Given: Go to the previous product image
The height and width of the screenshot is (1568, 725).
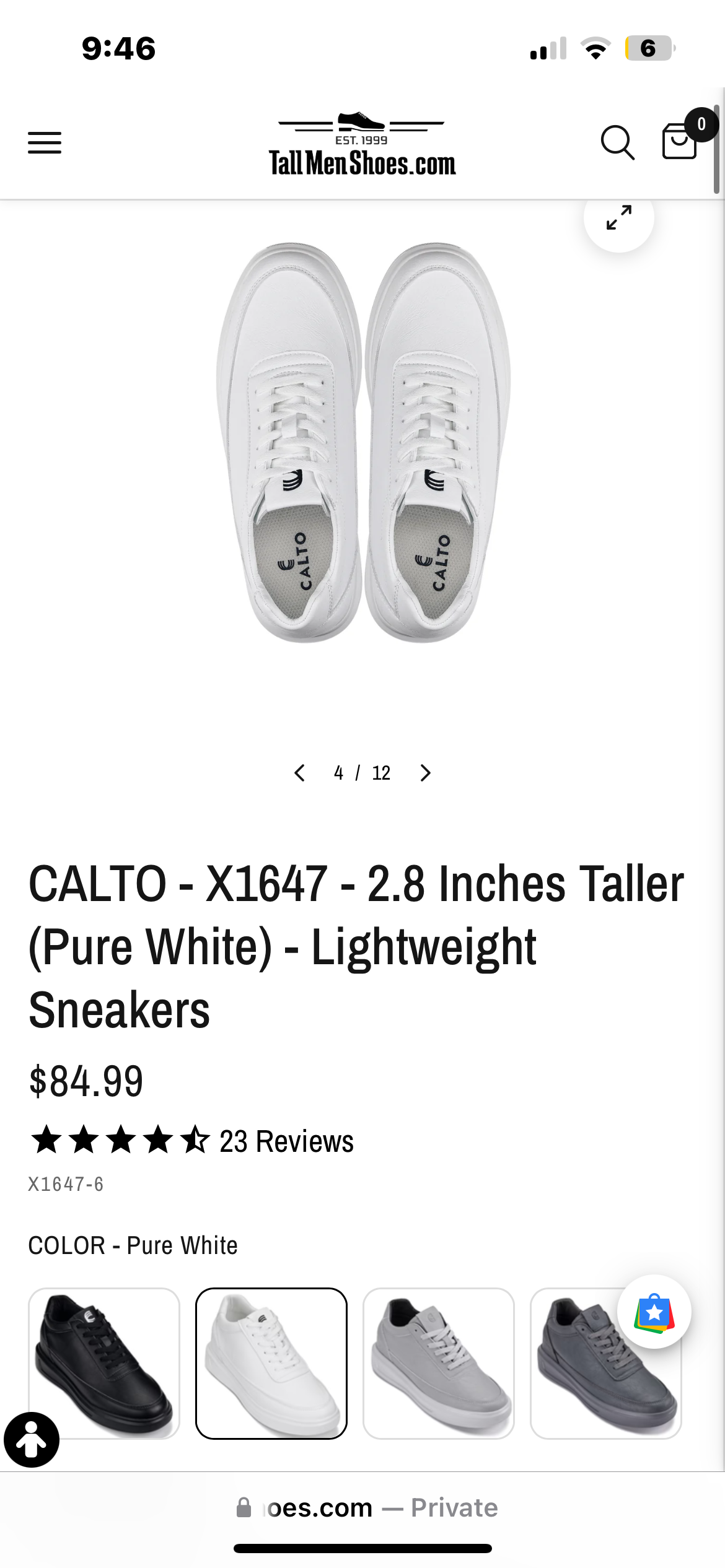Looking at the screenshot, I should (x=300, y=773).
